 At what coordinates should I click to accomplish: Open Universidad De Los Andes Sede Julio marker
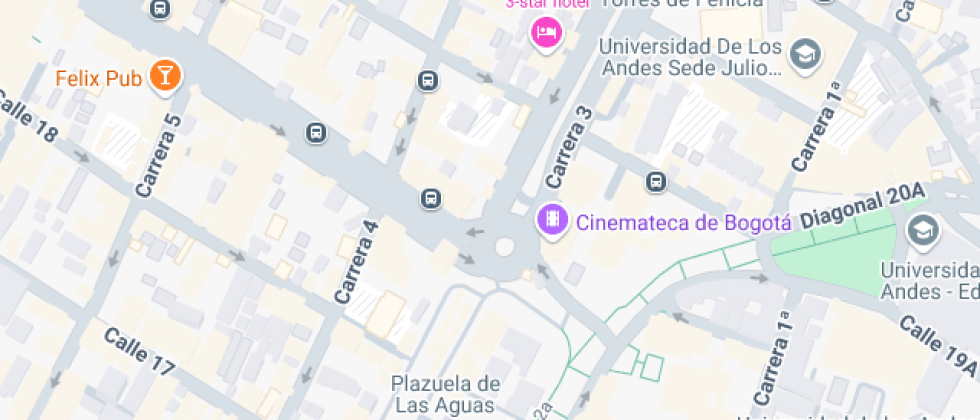point(803,56)
